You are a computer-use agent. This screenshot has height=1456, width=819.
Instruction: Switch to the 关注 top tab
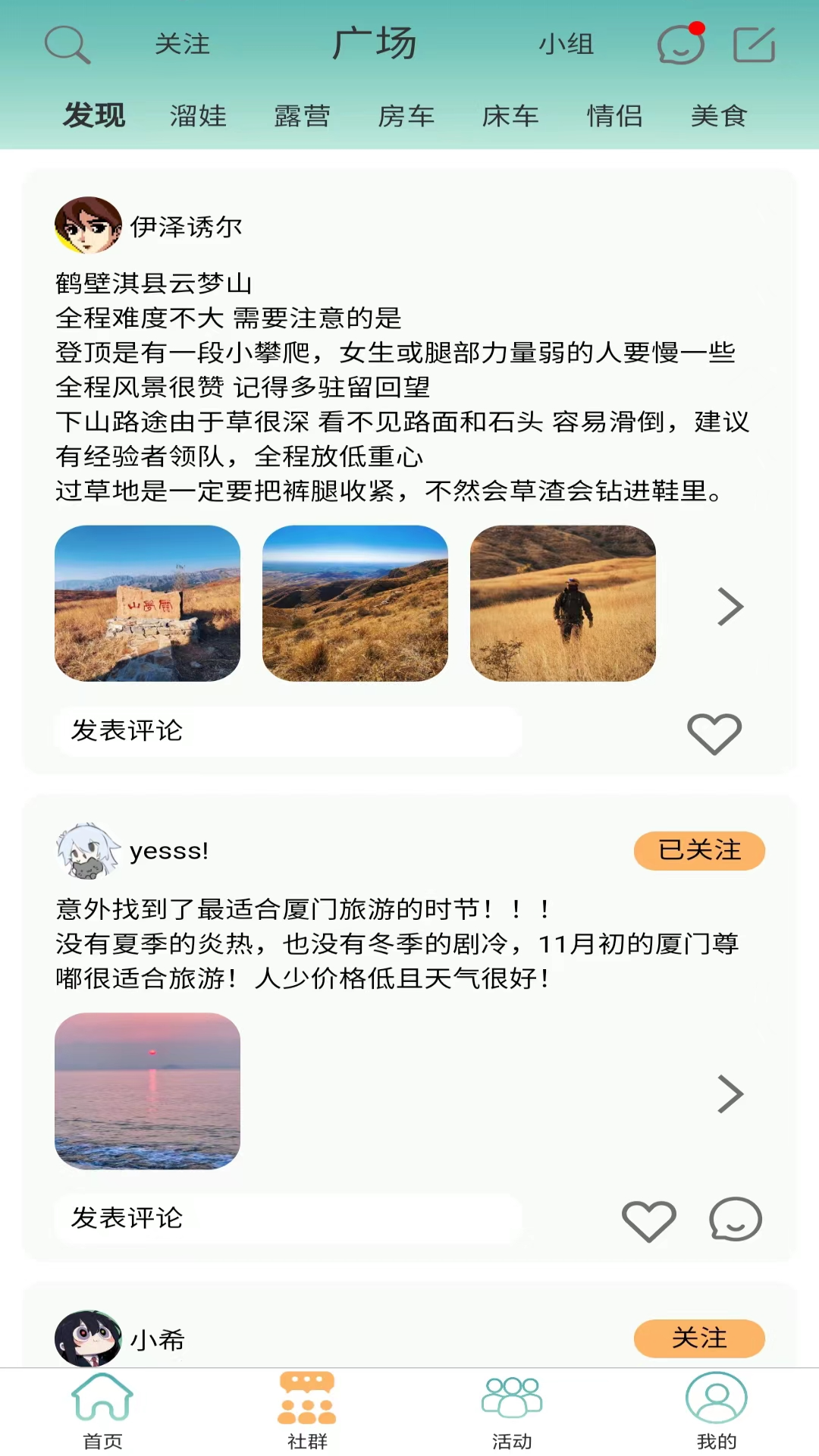(182, 44)
